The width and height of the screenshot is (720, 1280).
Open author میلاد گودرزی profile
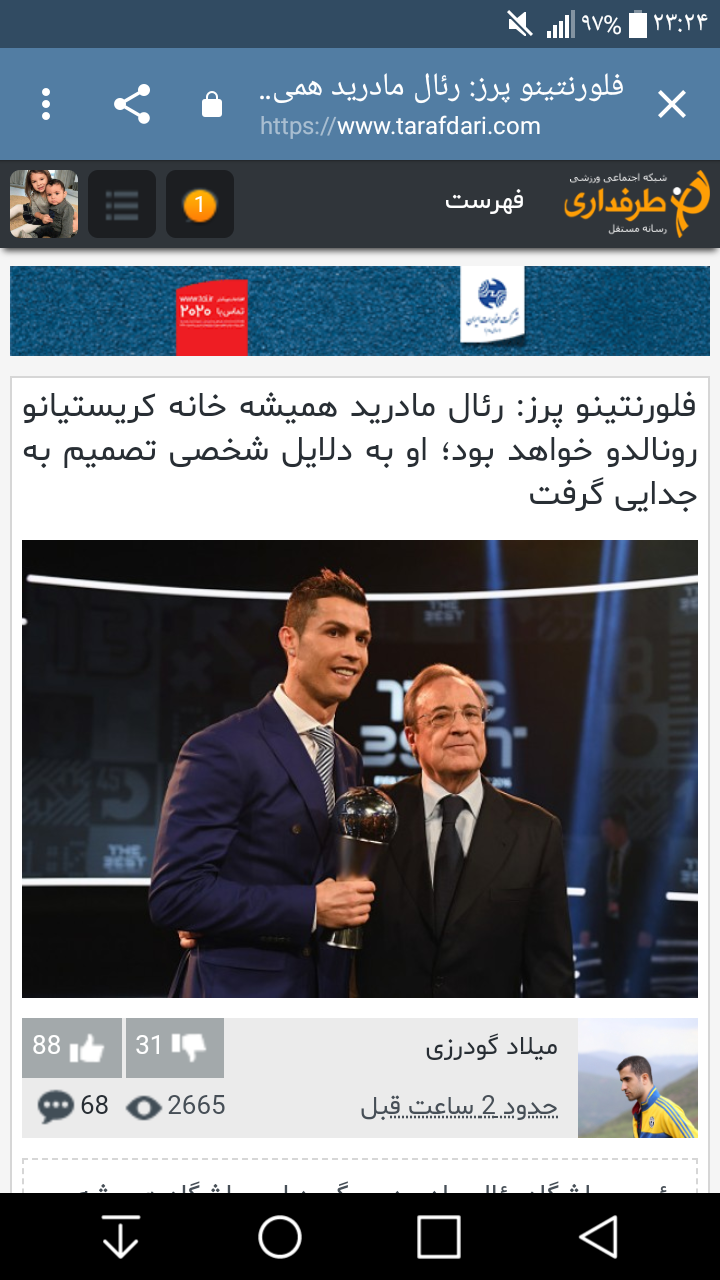(x=491, y=1047)
